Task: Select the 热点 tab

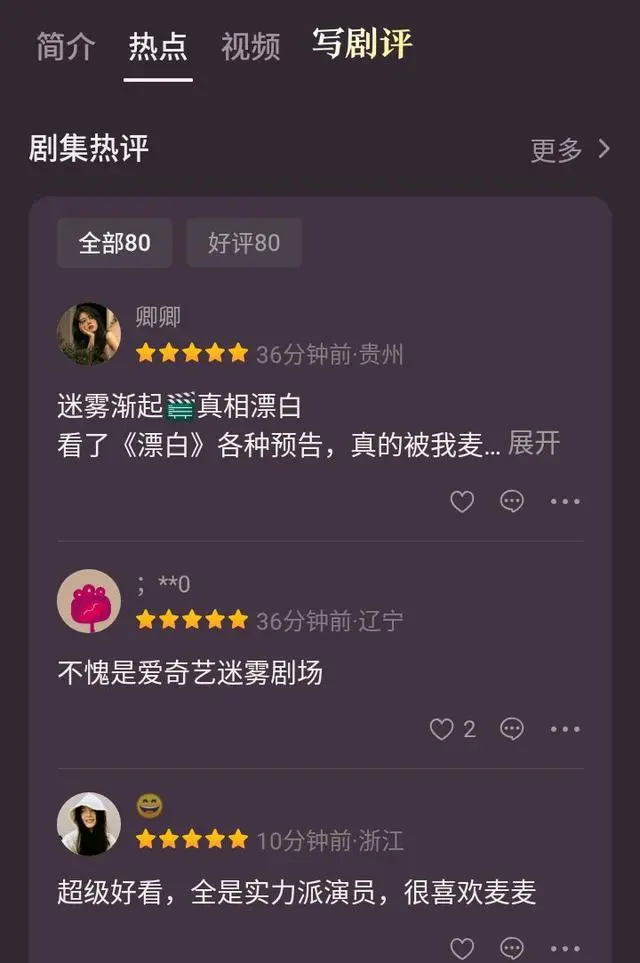Action: [x=159, y=46]
